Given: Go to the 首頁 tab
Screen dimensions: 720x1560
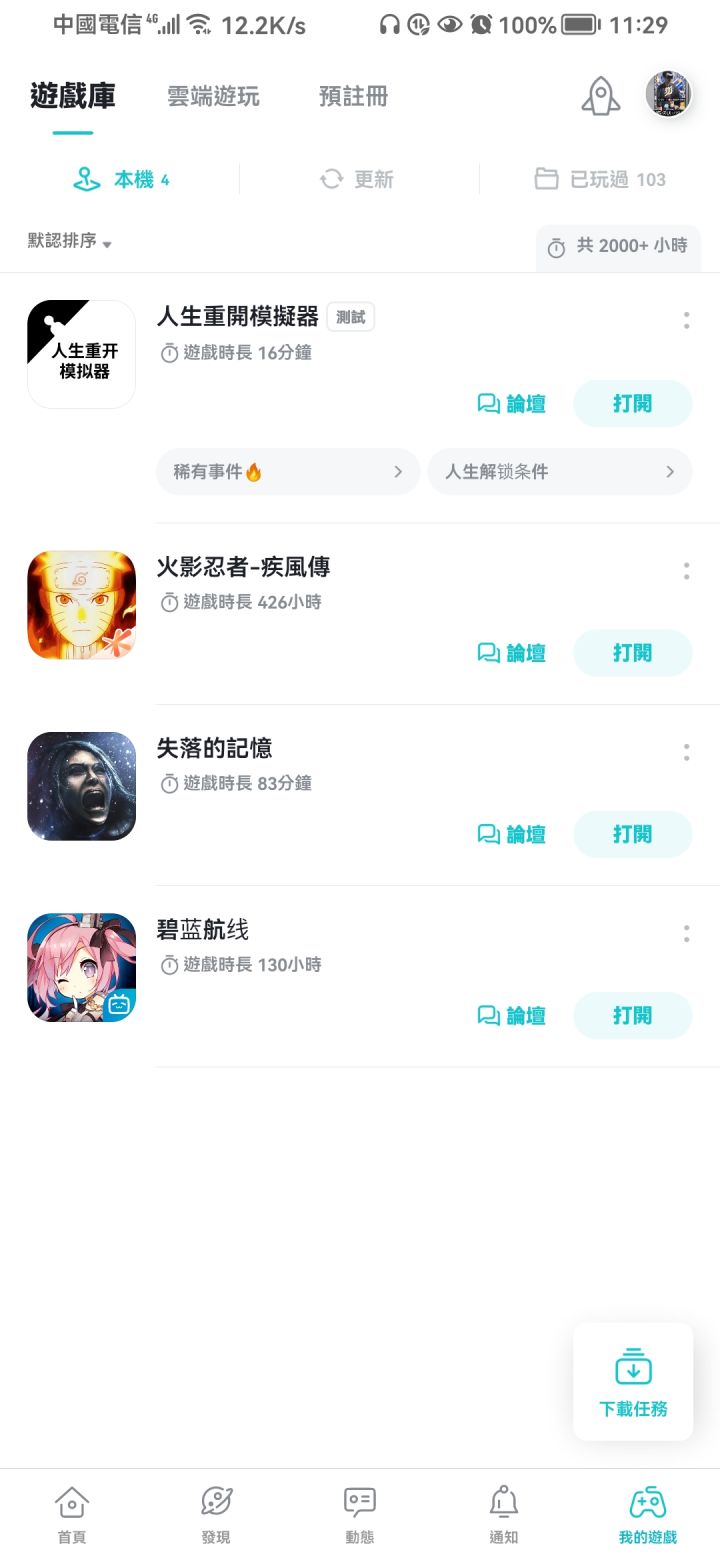Looking at the screenshot, I should click(x=72, y=1514).
